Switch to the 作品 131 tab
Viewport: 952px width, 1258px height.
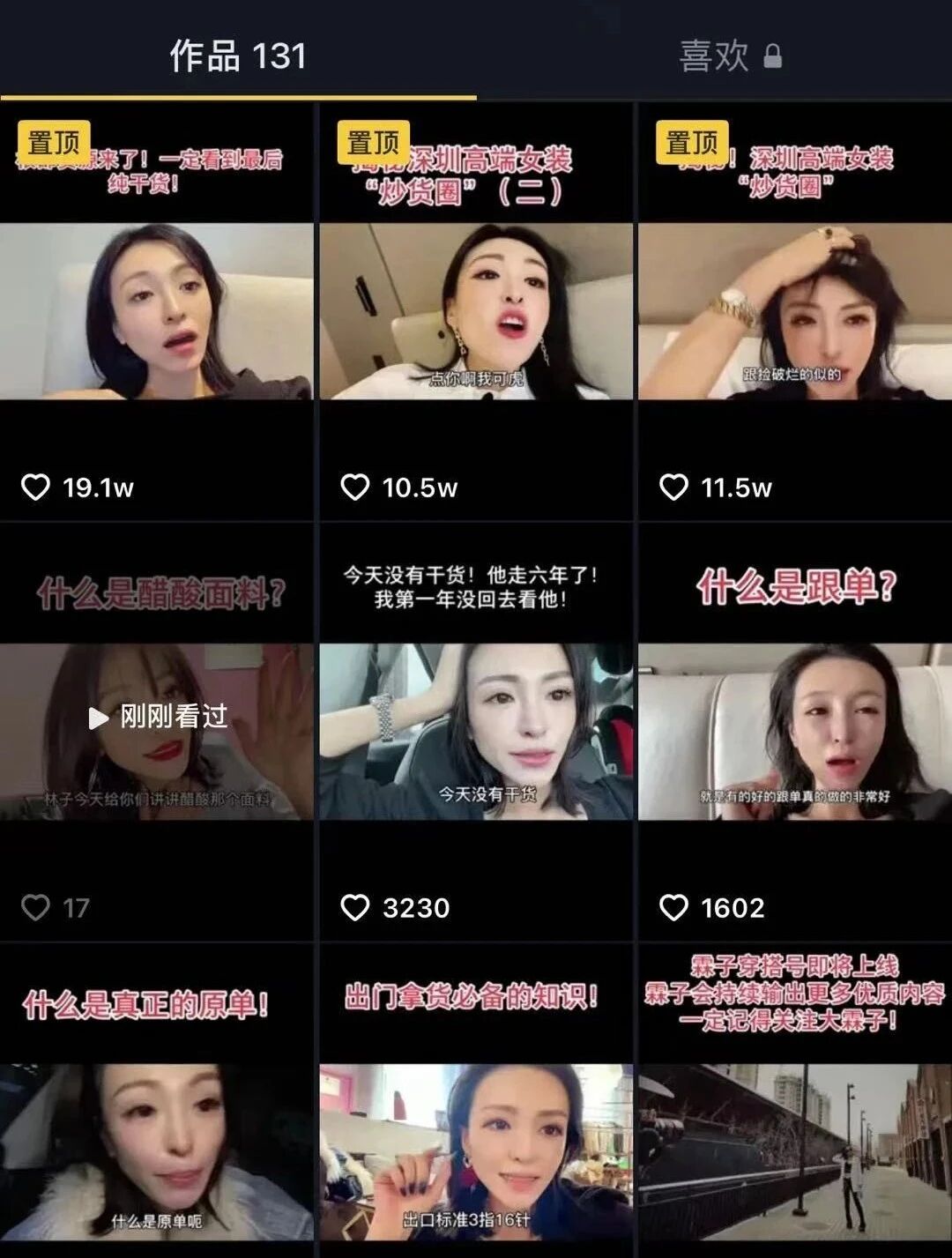click(238, 56)
